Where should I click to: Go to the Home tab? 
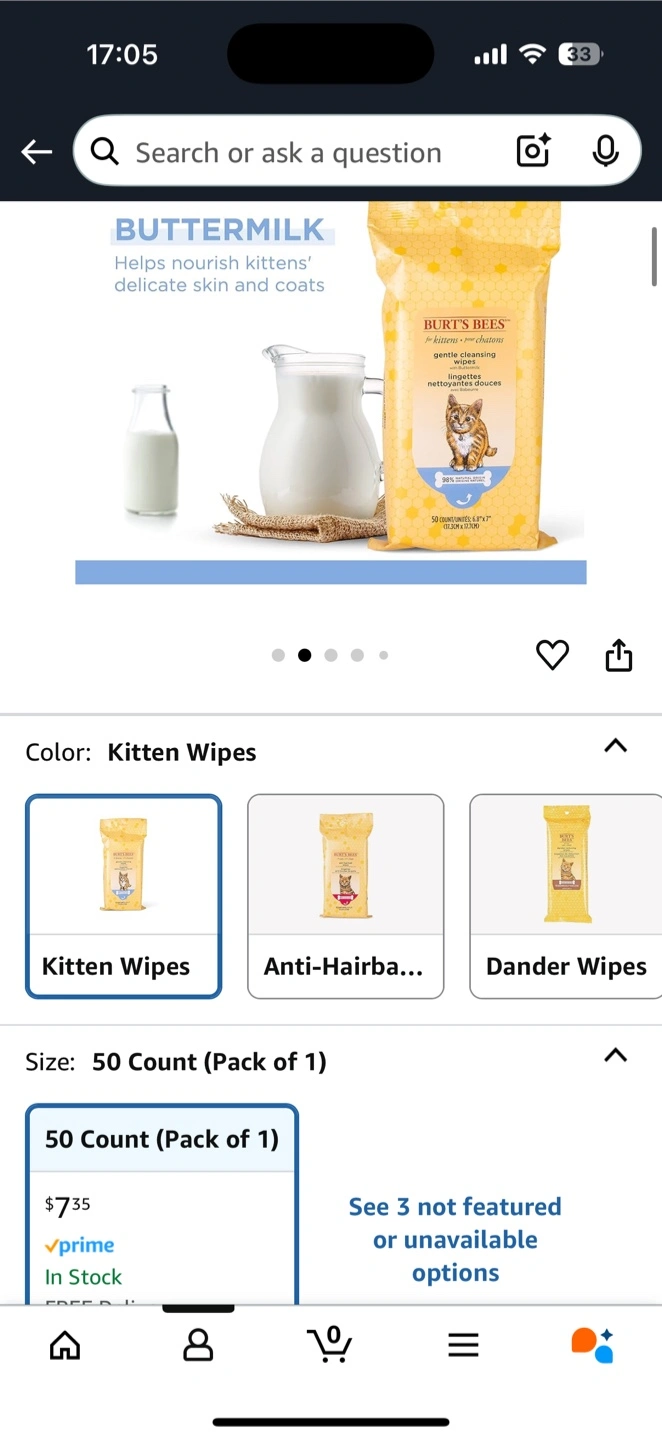coord(65,1345)
